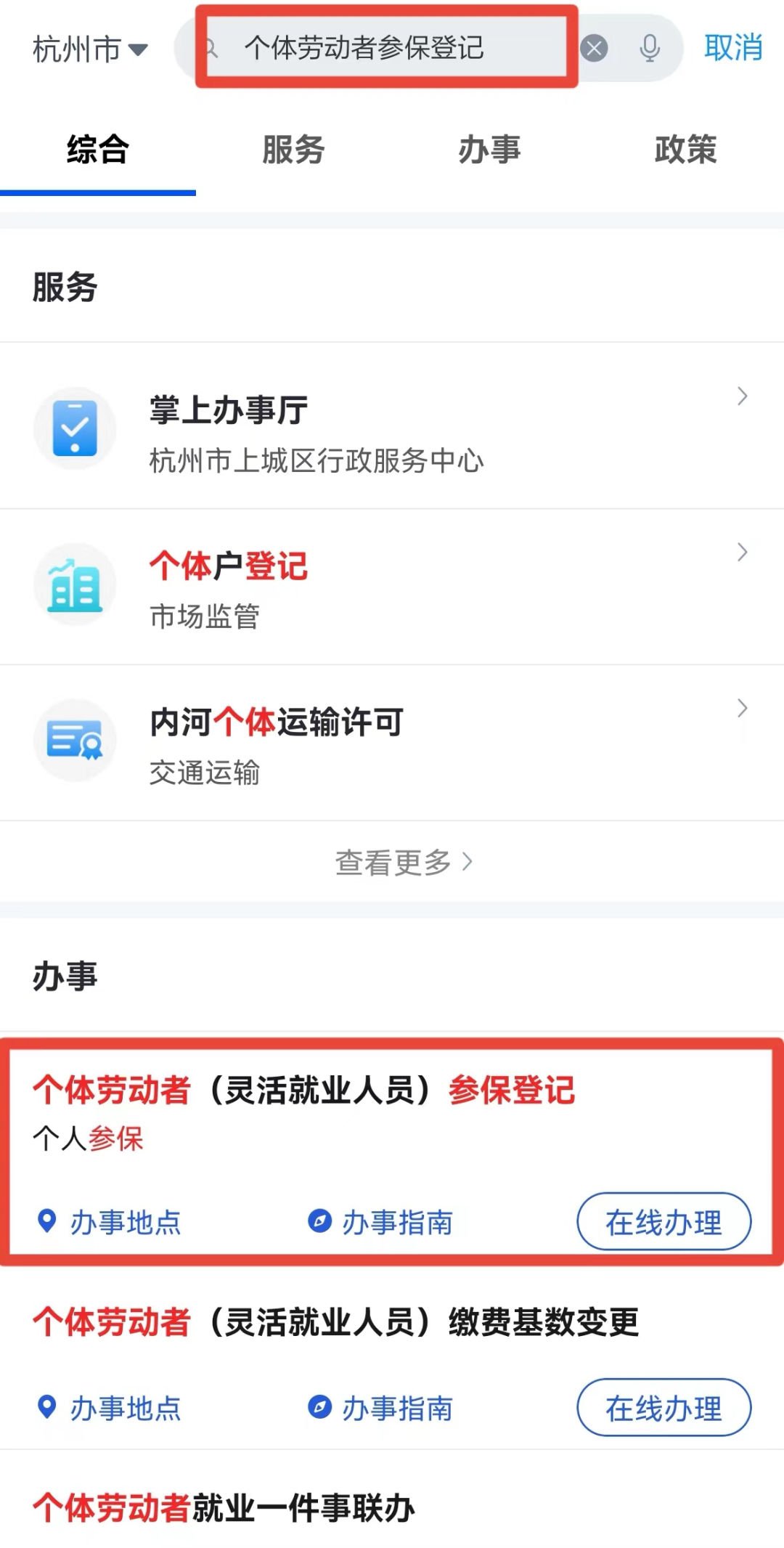The image size is (784, 1548).
Task: Open 掌上办事厅 service
Action: (x=392, y=430)
